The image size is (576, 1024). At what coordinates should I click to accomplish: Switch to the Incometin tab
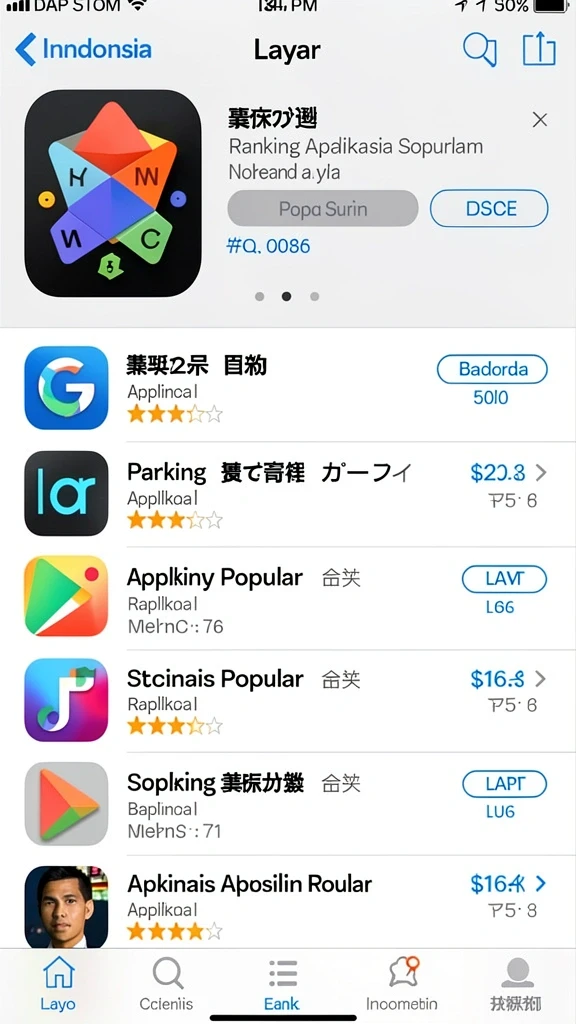(402, 983)
